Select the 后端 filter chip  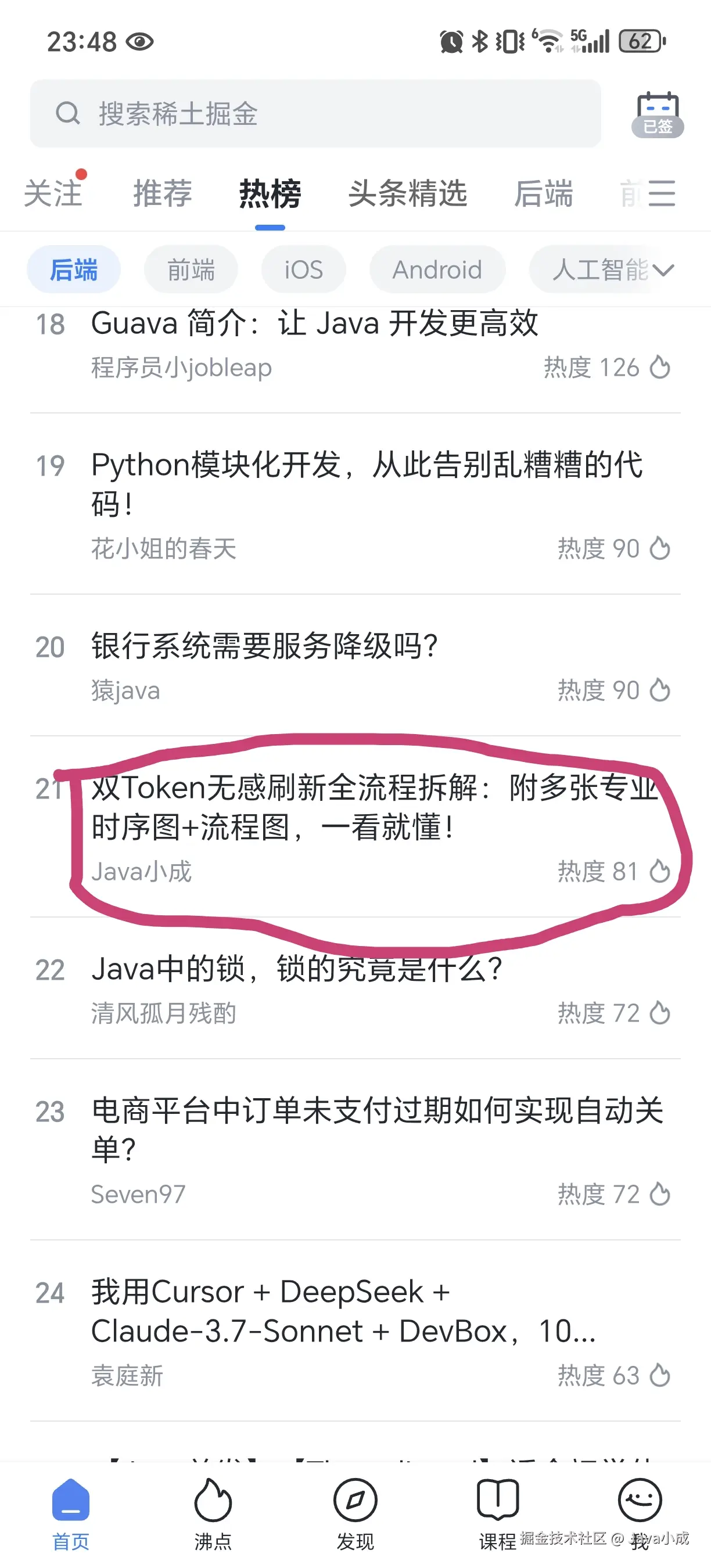click(x=73, y=269)
